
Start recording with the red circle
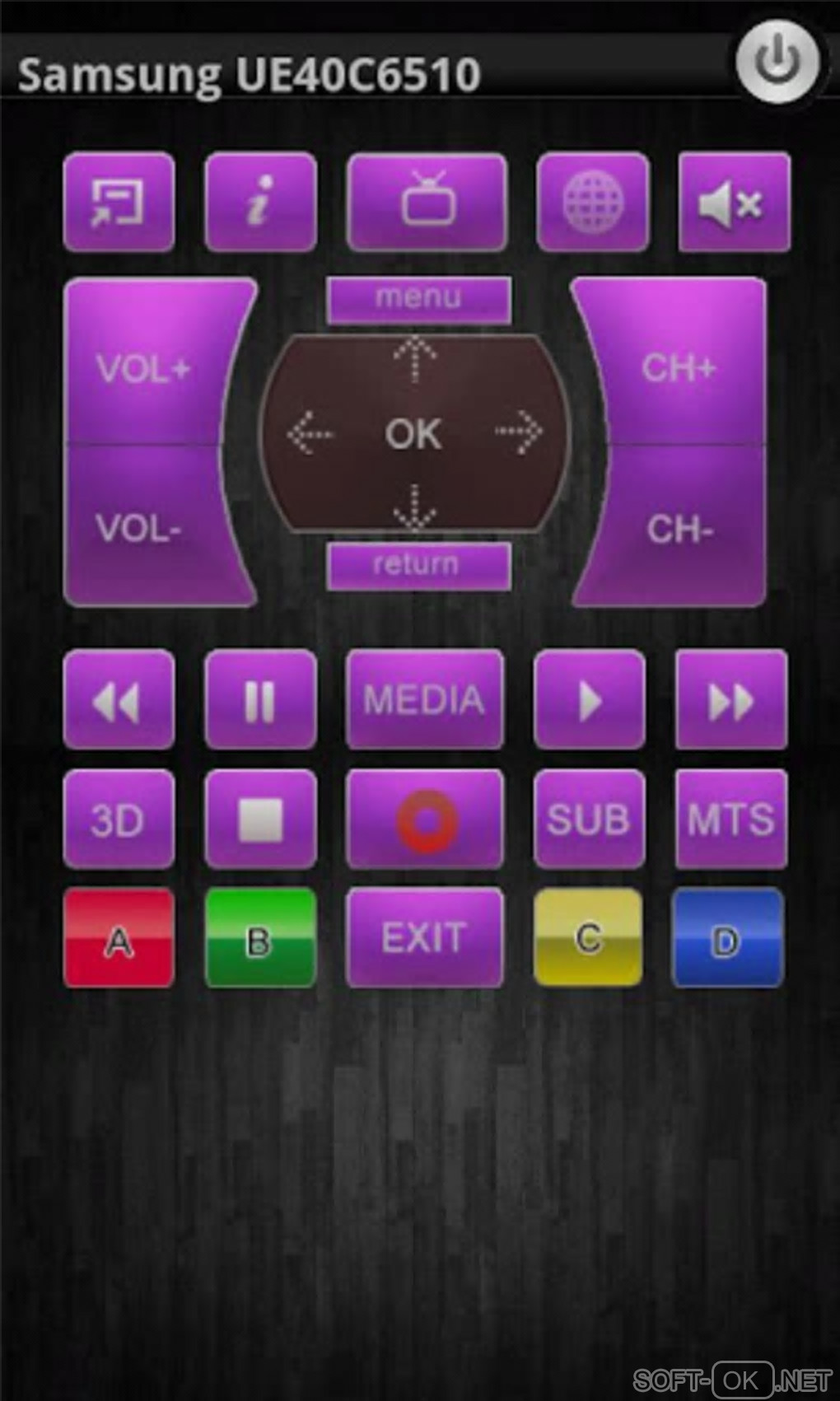point(425,820)
